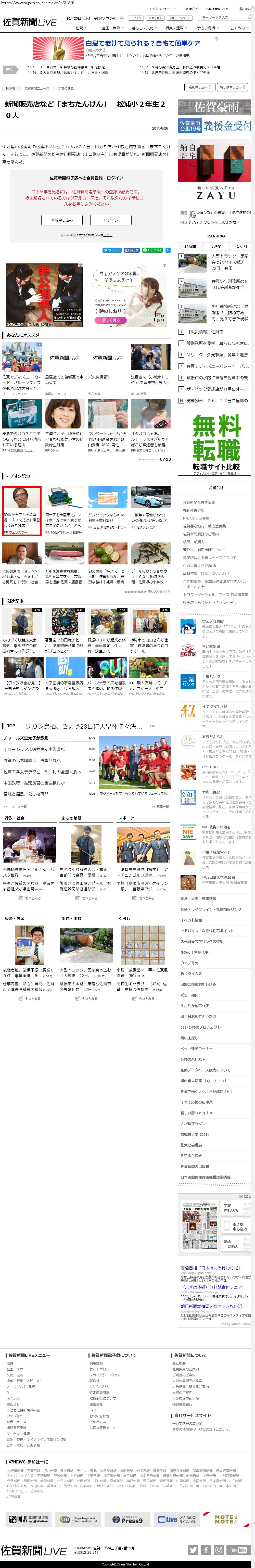The width and height of the screenshot is (255, 1568).
Task: Go to HOME via the breadcrumb
Action: tap(10, 88)
